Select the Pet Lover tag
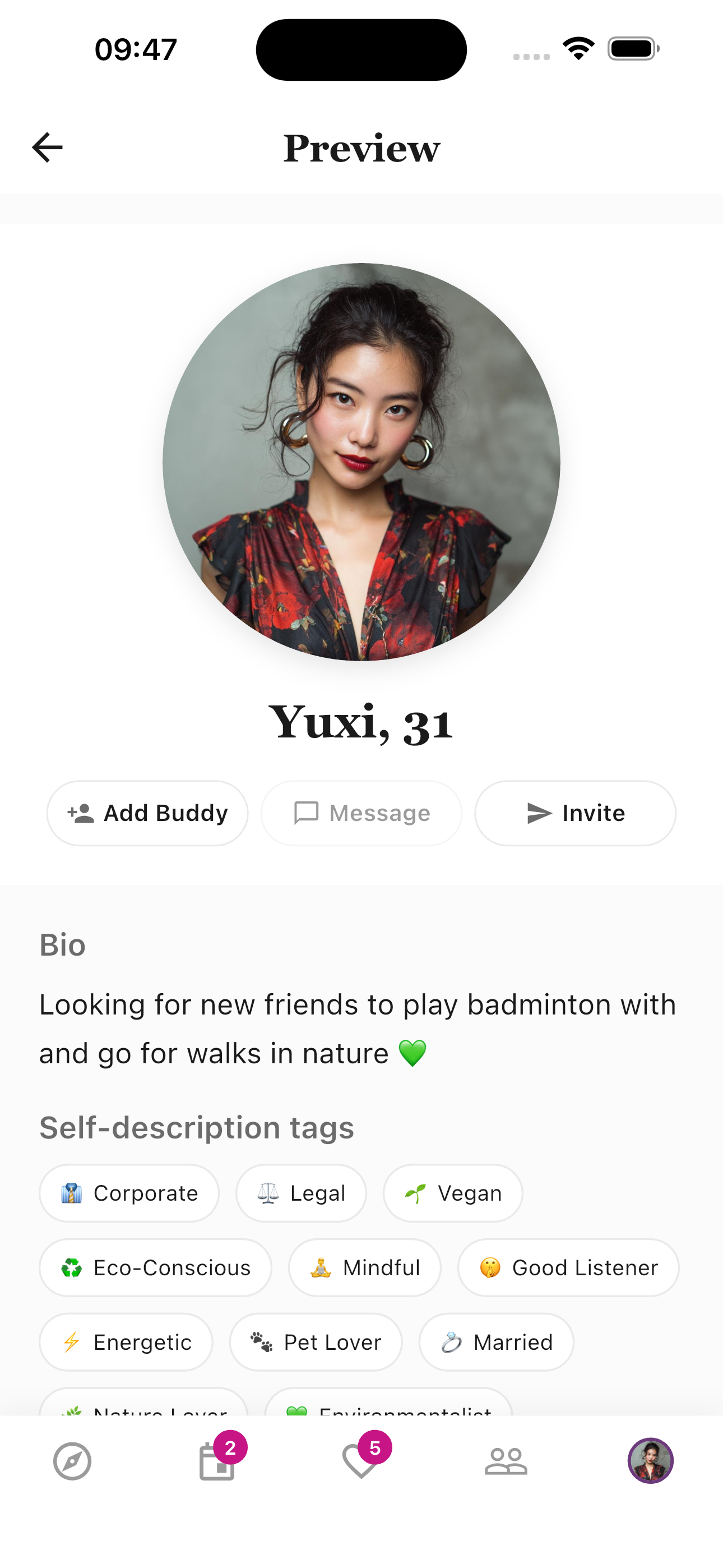The height and width of the screenshot is (1568, 723). (x=316, y=1341)
